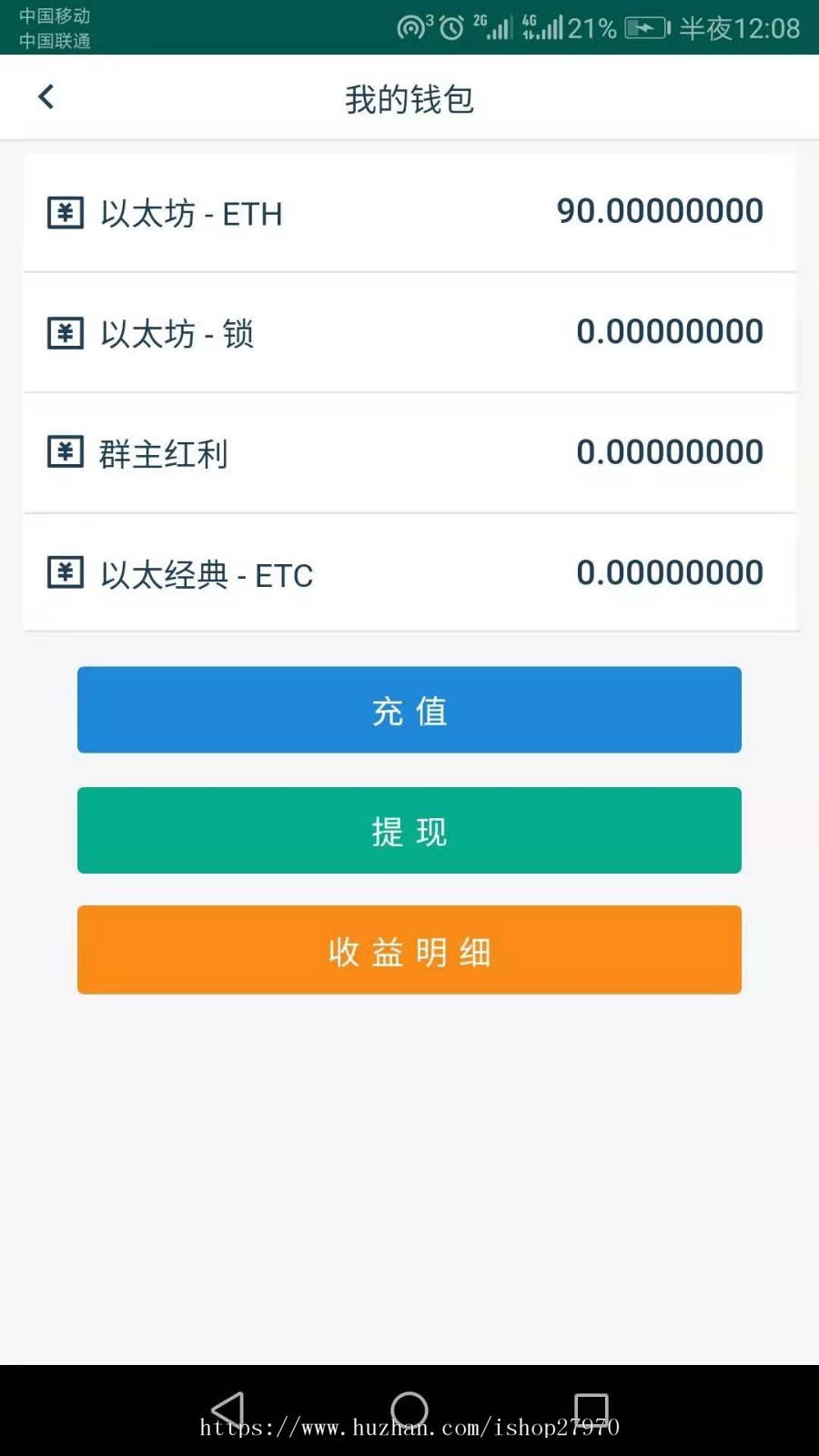This screenshot has height=1456, width=819.
Task: Select the 以太经典 - ETC balance row
Action: tap(409, 573)
